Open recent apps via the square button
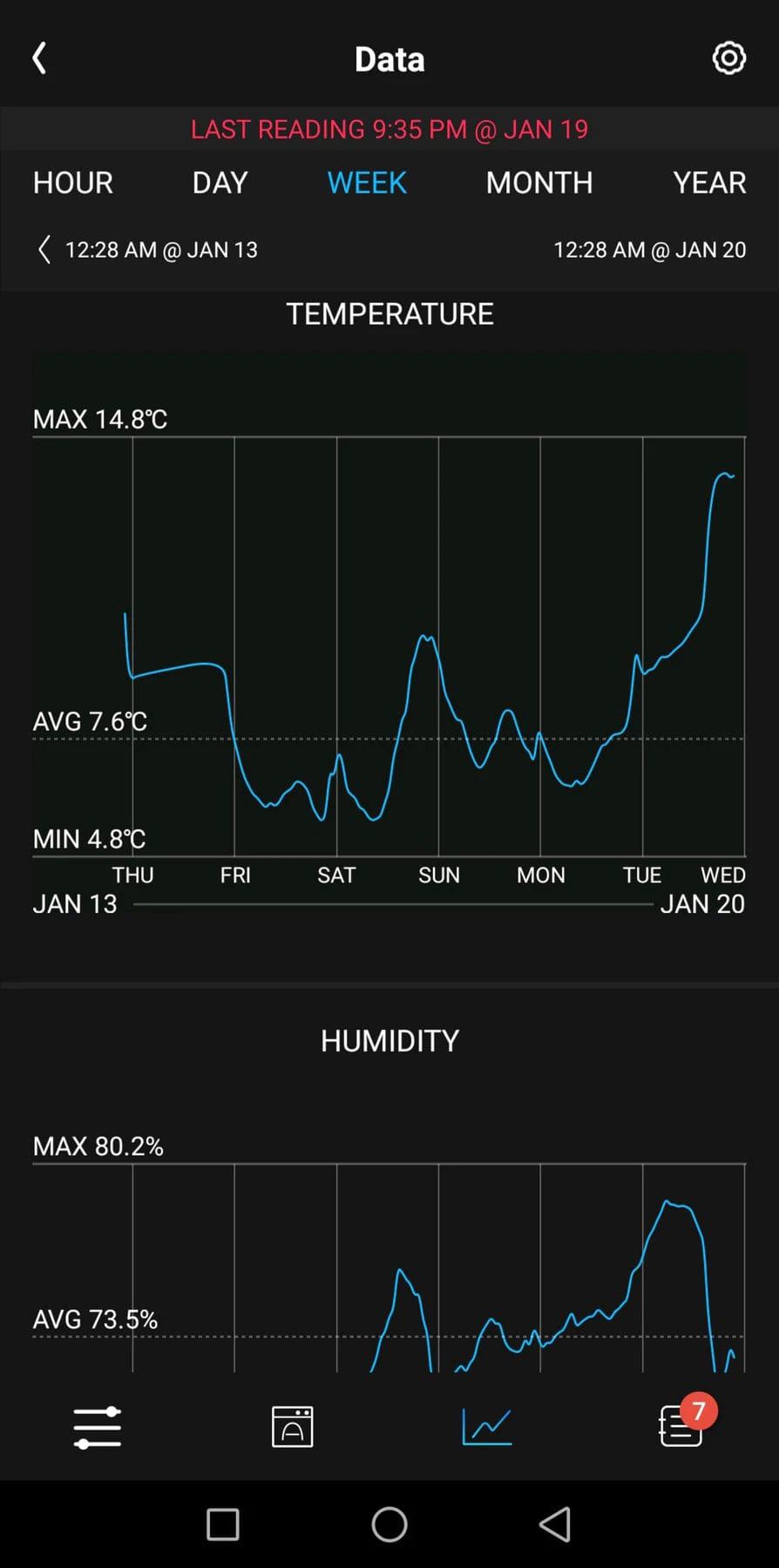779x1568 pixels. (223, 1524)
